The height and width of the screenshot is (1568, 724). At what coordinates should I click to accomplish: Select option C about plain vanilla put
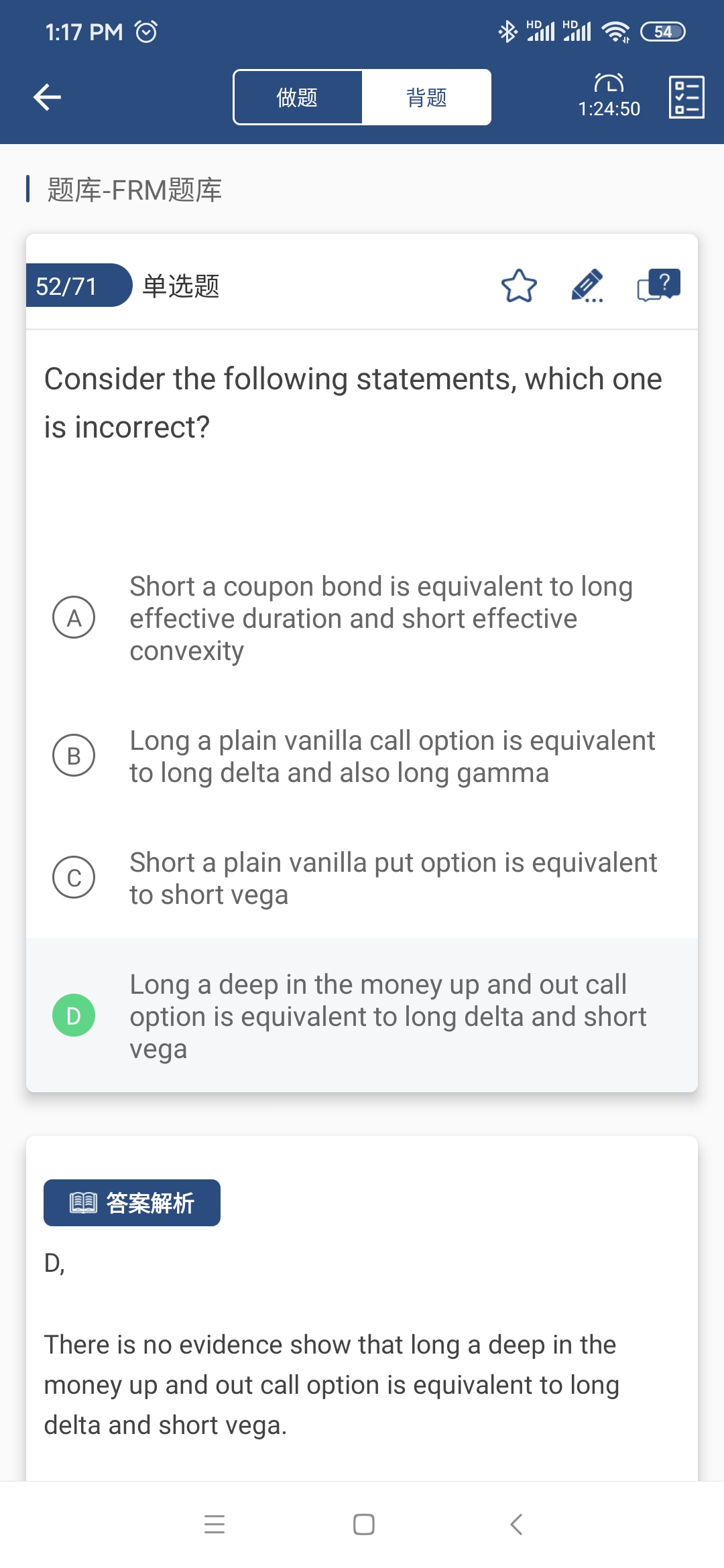[74, 877]
